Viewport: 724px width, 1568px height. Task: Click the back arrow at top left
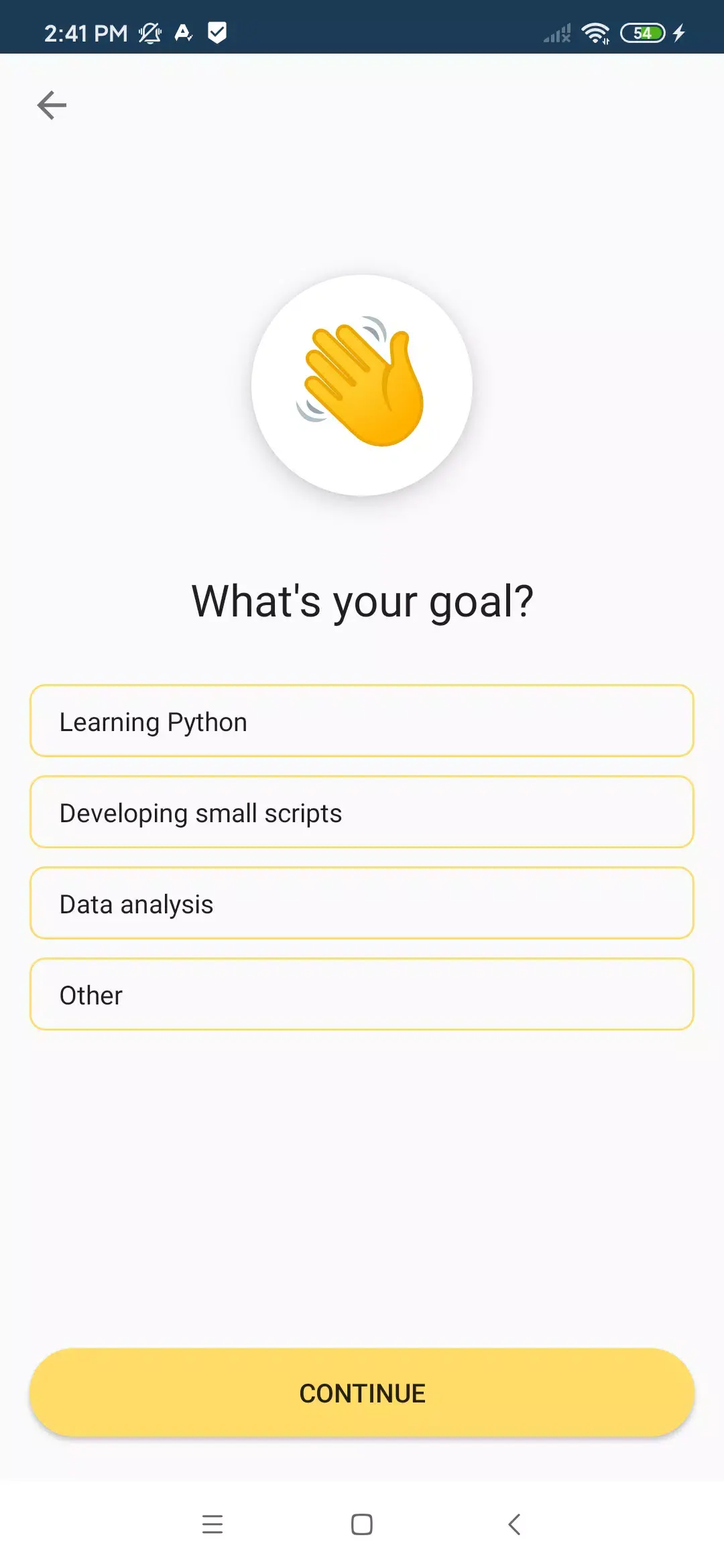pyautogui.click(x=51, y=105)
